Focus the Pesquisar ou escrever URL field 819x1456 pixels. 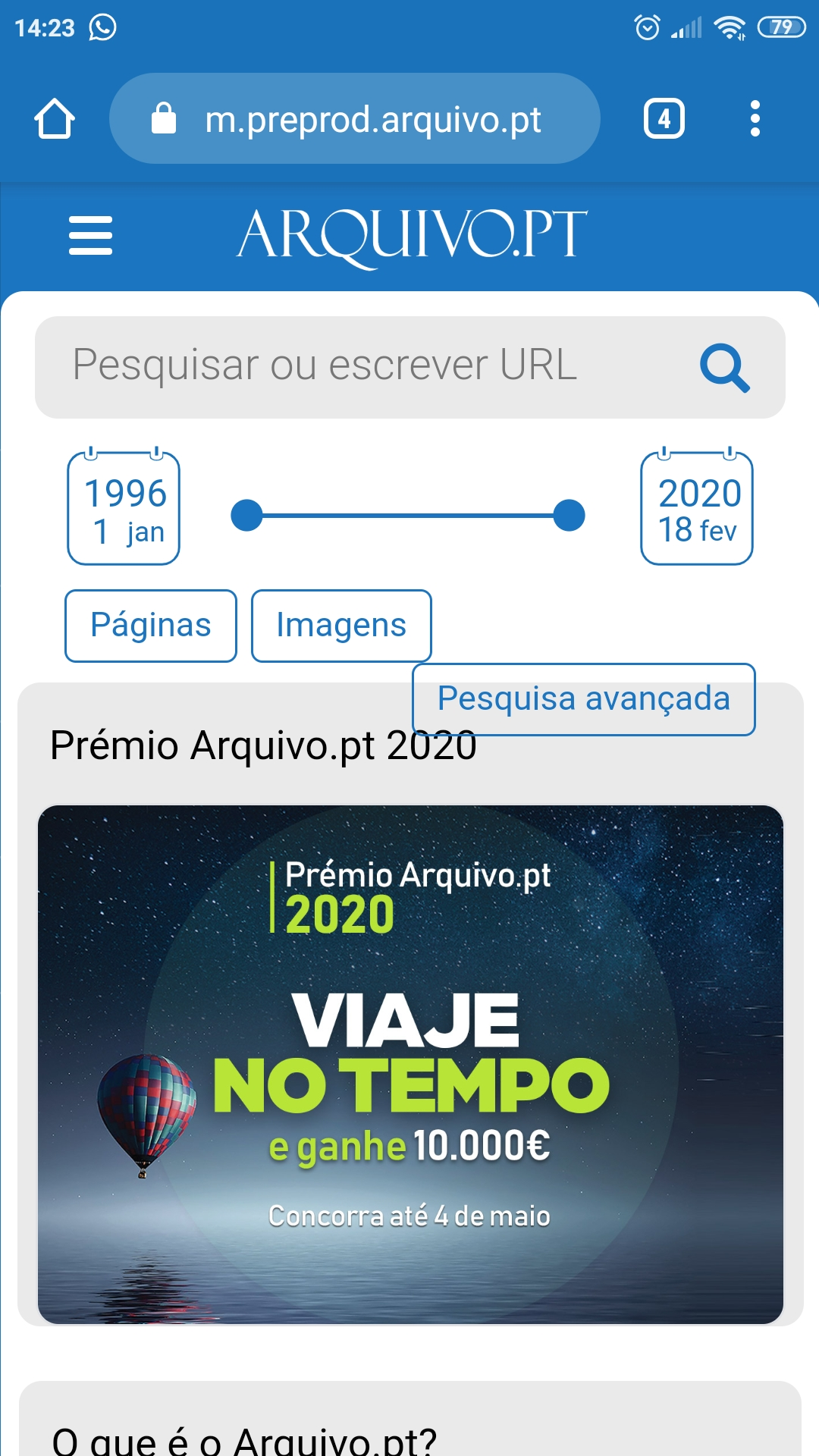point(364,366)
